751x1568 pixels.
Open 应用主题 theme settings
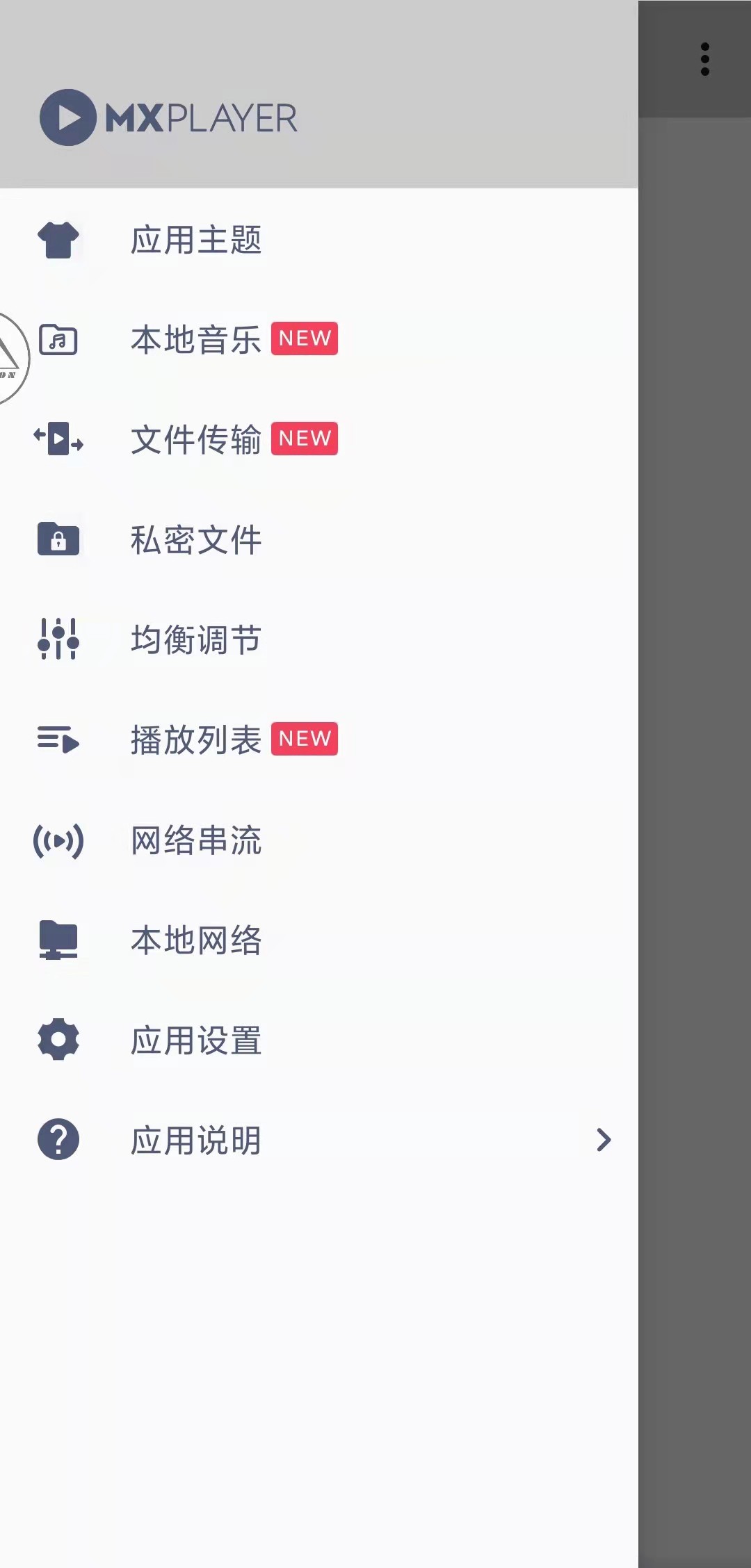click(x=319, y=240)
